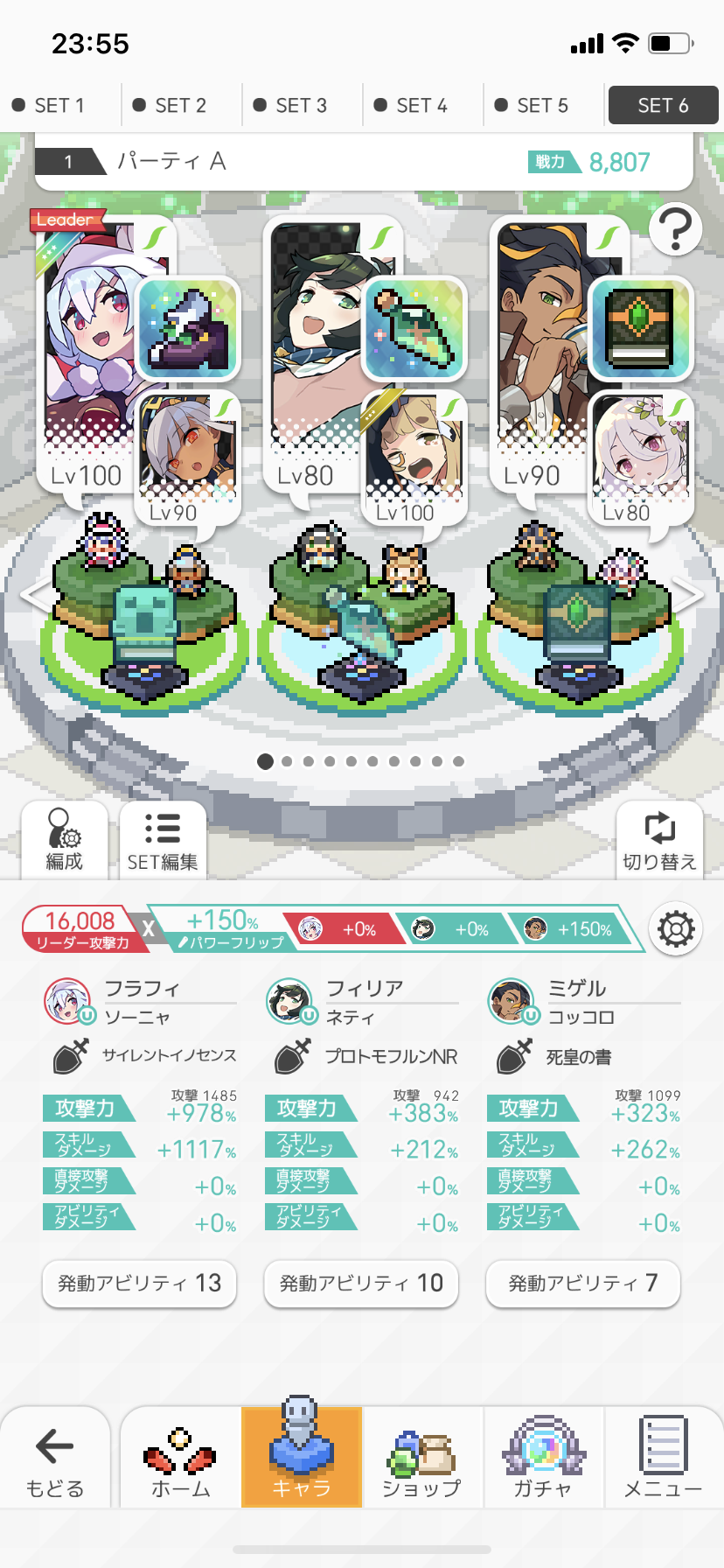Viewport: 724px width, 1568px height.
Task: View フィリア's 発動アビリティ 10
Action: pyautogui.click(x=361, y=1284)
